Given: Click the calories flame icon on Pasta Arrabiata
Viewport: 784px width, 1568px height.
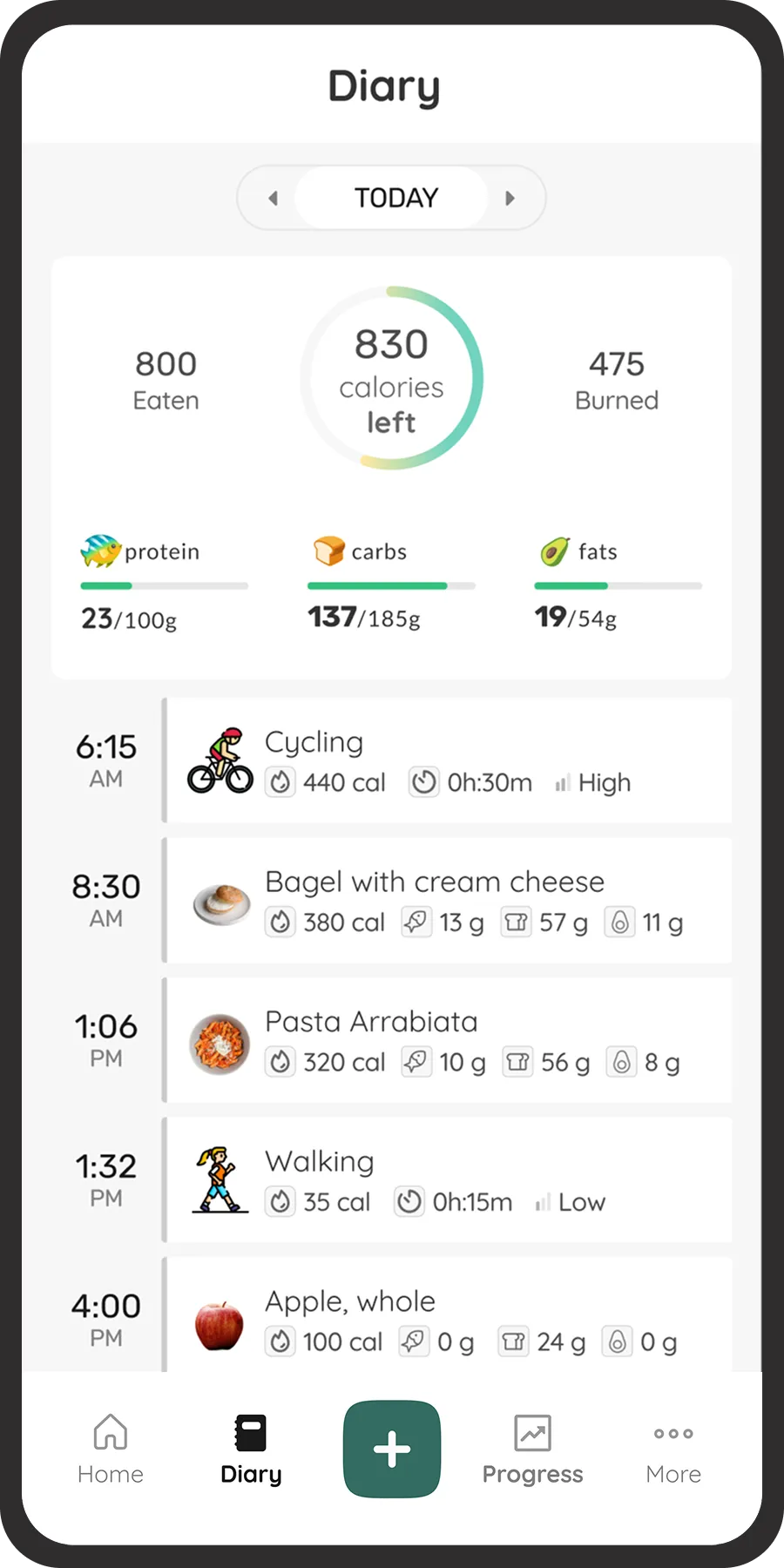Looking at the screenshot, I should pos(280,1062).
